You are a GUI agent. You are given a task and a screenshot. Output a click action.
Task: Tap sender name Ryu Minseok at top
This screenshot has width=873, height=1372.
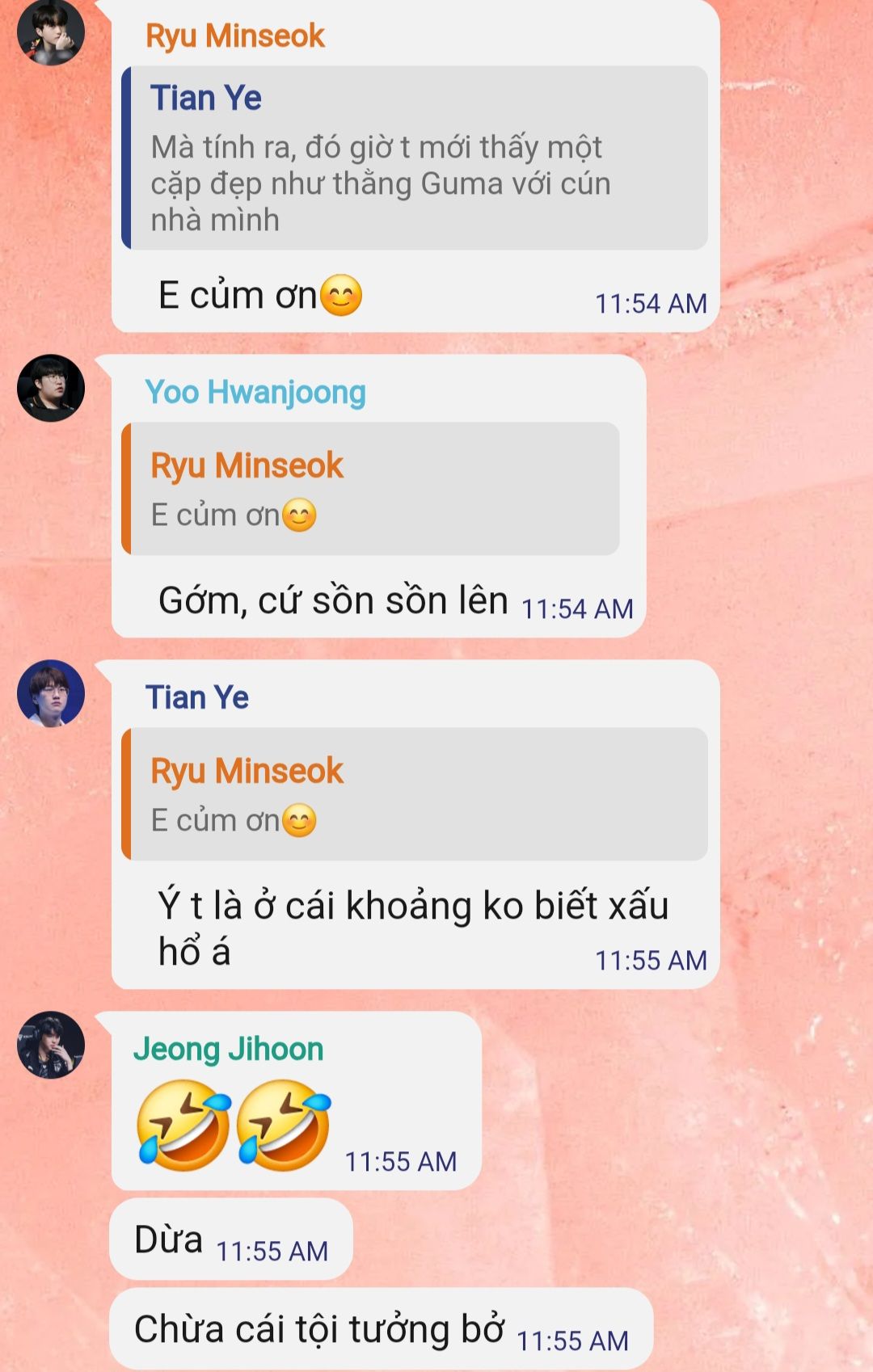point(234,36)
